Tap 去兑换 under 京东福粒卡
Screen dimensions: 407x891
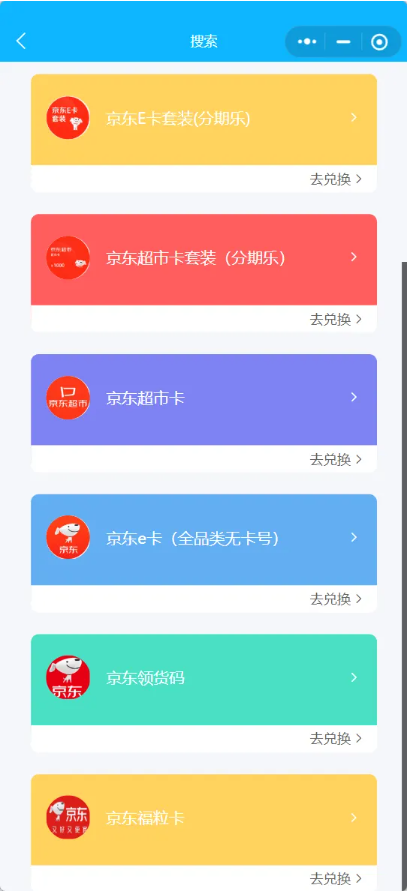335,878
